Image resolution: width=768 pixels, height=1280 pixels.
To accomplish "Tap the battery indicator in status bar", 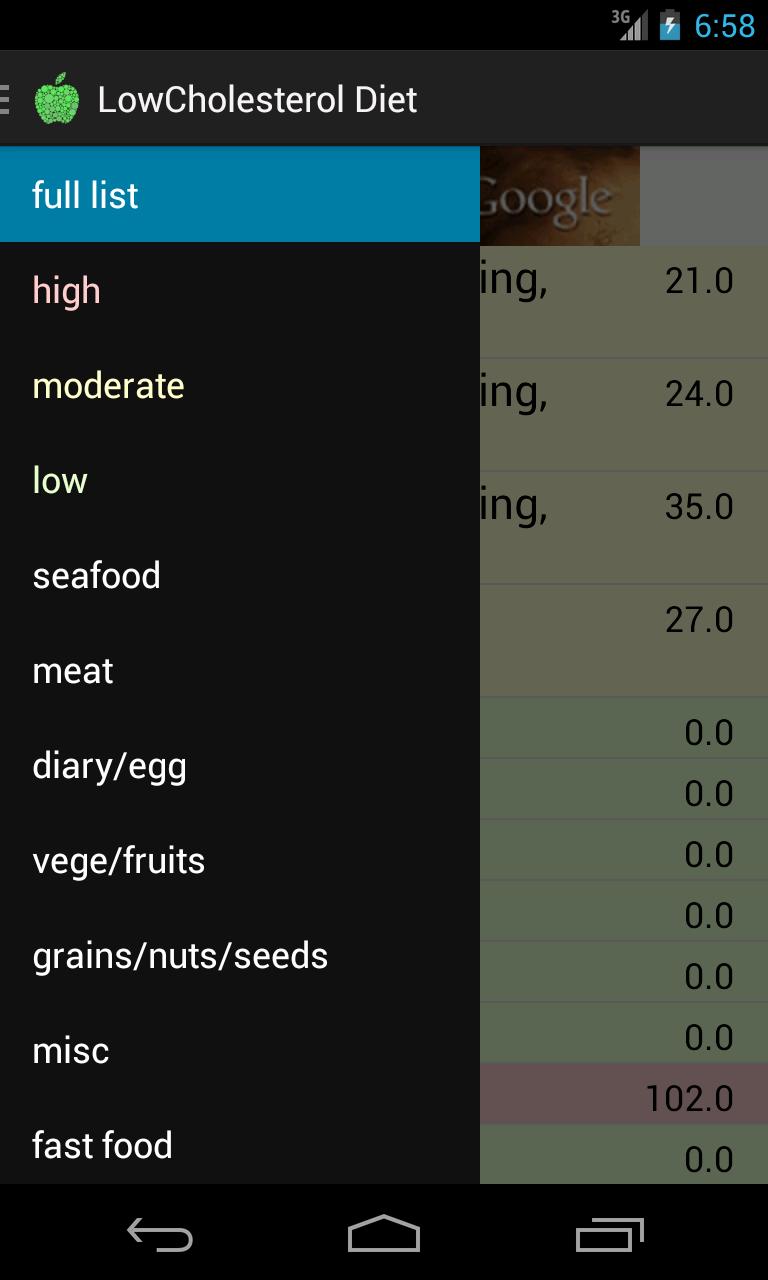I will tap(668, 23).
